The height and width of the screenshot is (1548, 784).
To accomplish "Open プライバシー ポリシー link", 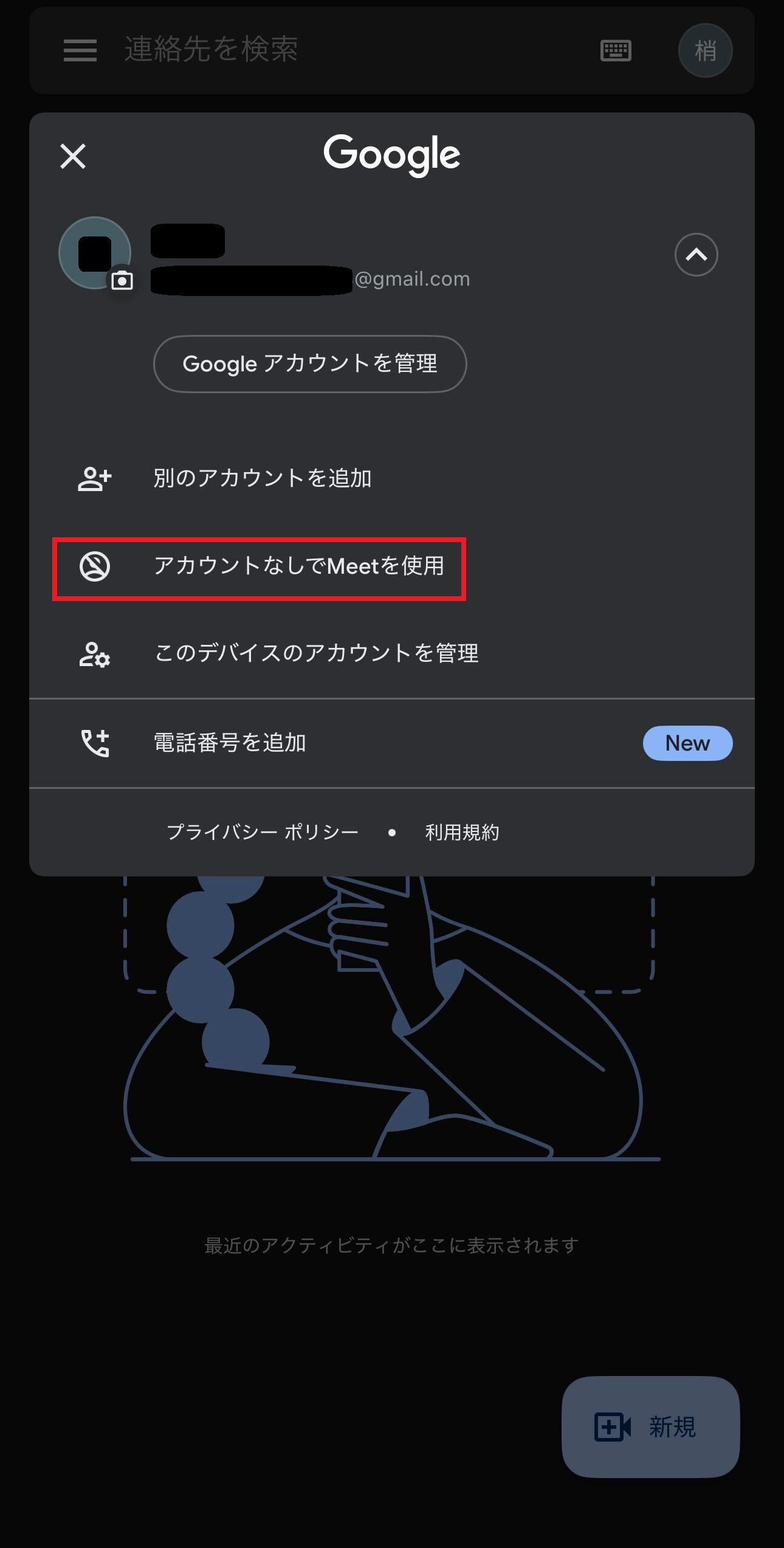I will click(x=263, y=832).
